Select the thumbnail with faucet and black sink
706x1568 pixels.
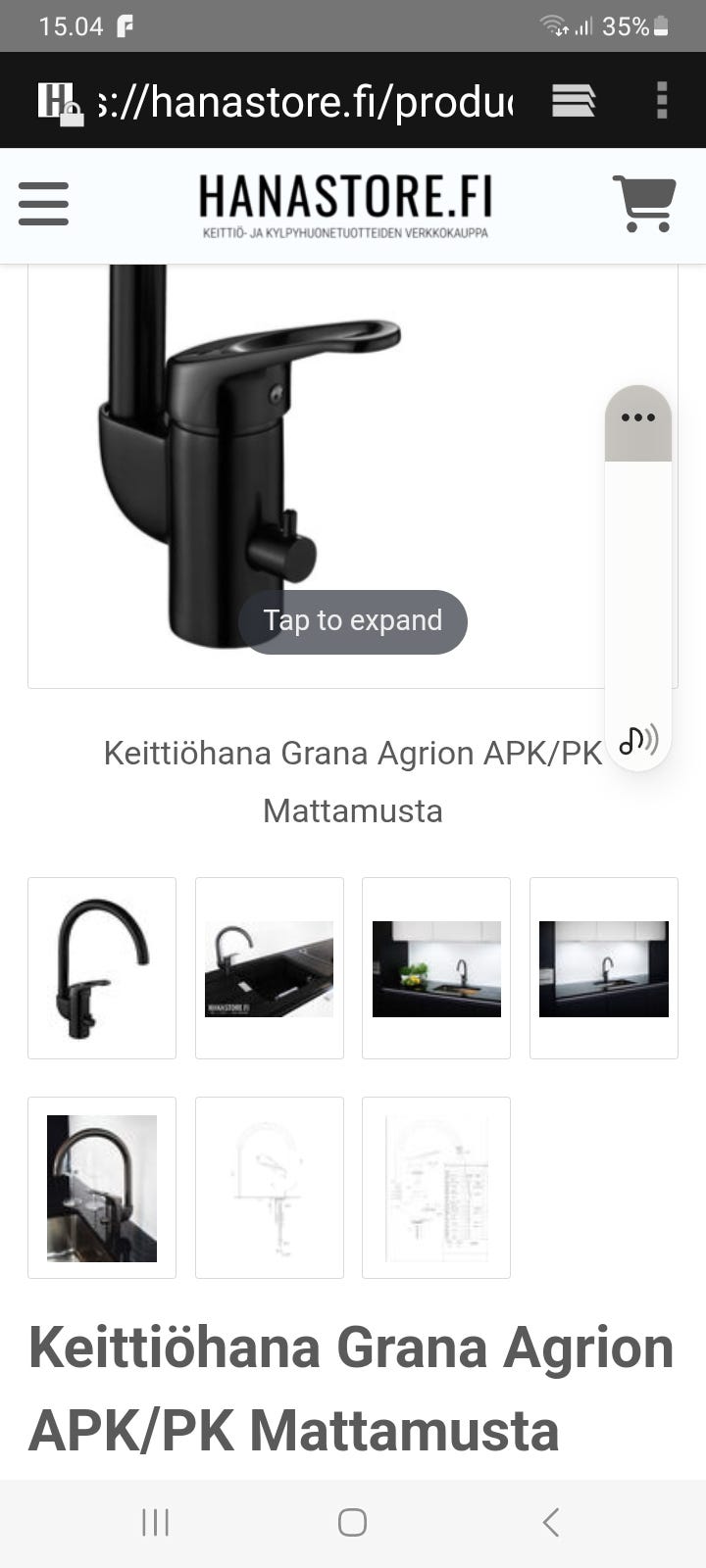click(x=270, y=968)
